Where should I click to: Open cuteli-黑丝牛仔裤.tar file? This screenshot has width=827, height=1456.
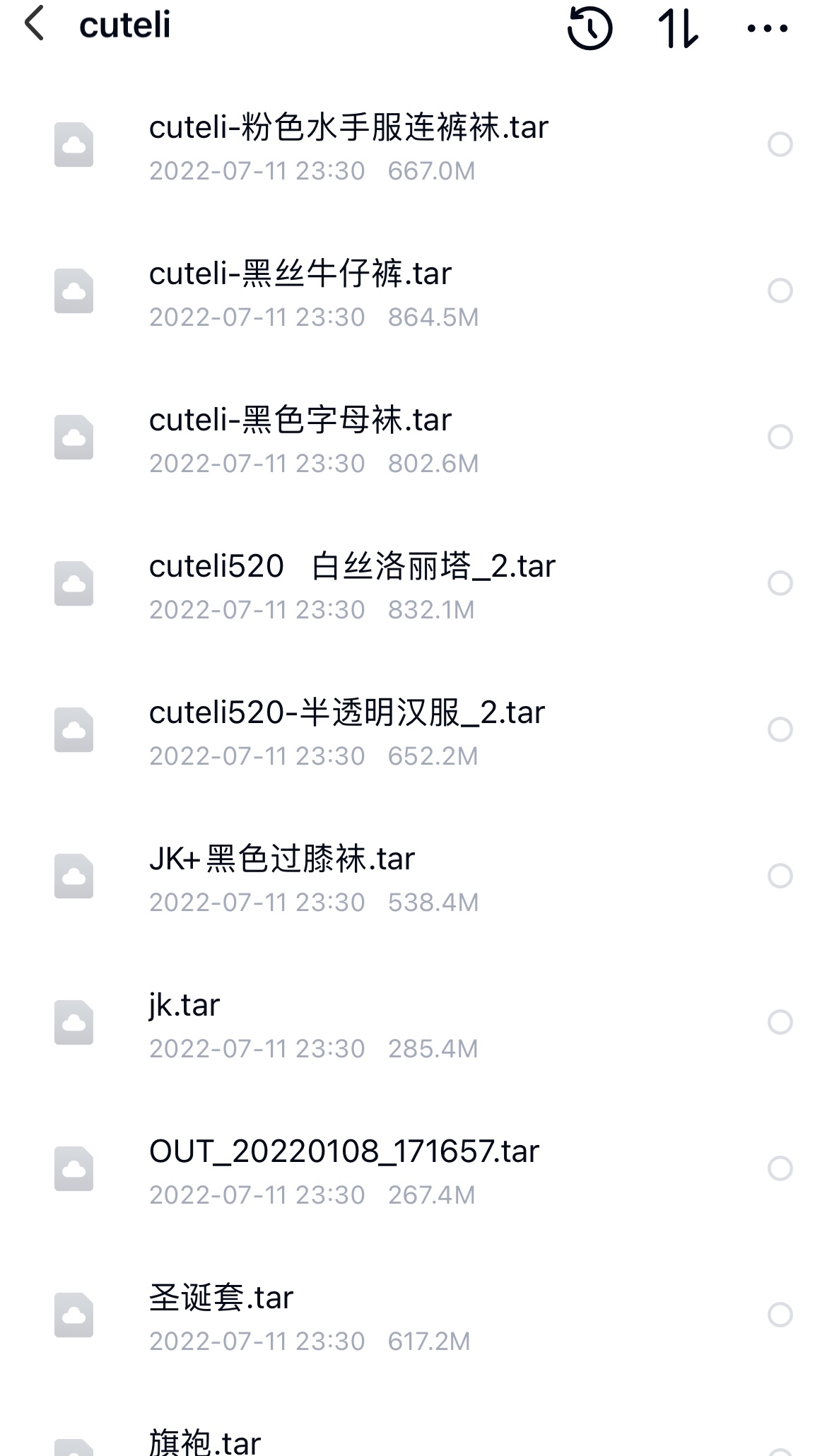300,275
